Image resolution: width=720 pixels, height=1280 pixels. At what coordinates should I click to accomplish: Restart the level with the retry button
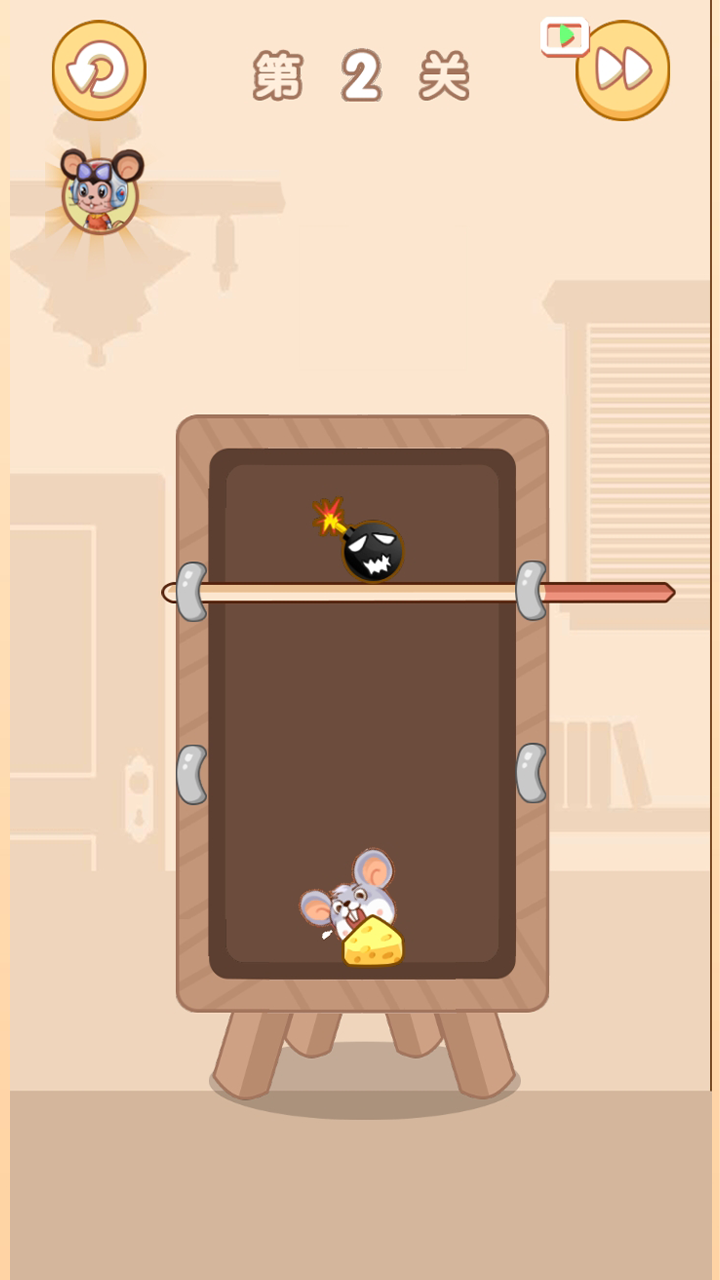pyautogui.click(x=99, y=70)
